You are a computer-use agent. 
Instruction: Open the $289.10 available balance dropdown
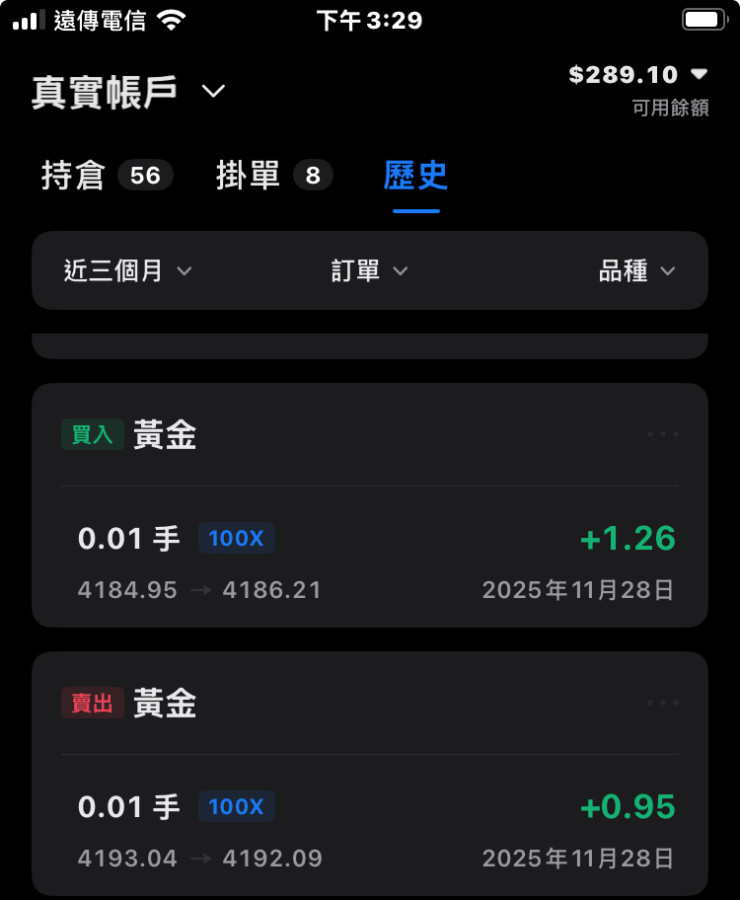tap(638, 75)
